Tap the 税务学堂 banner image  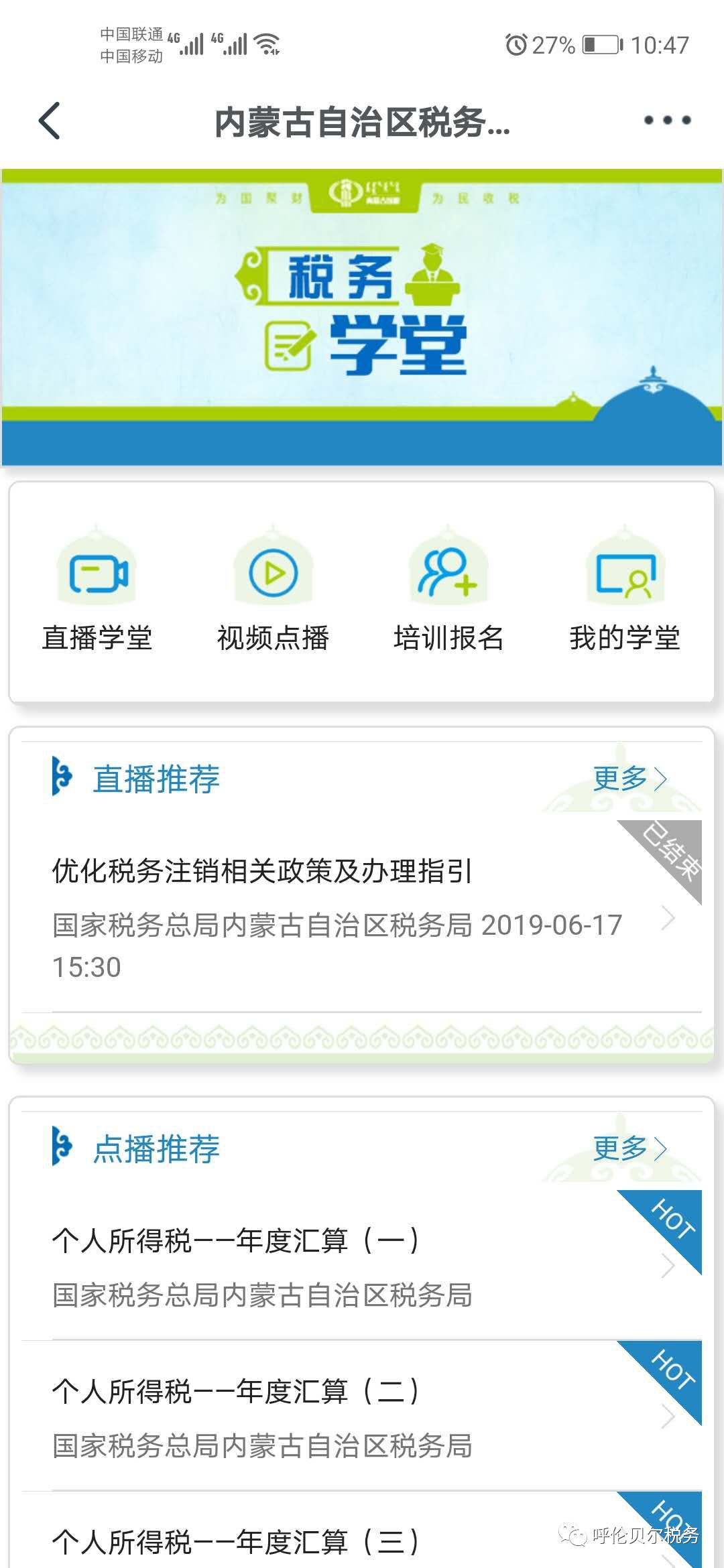(x=362, y=315)
